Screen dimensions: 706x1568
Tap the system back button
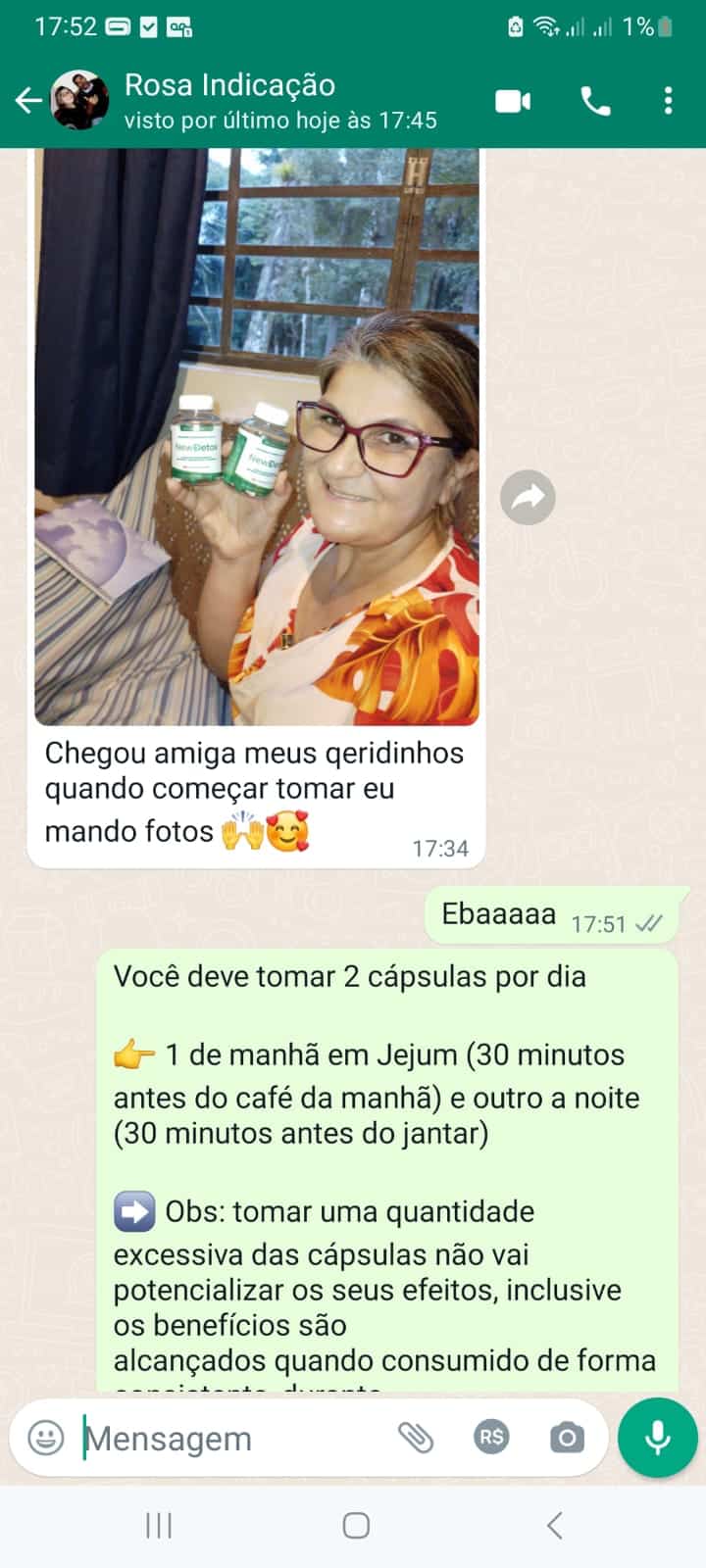[554, 1525]
